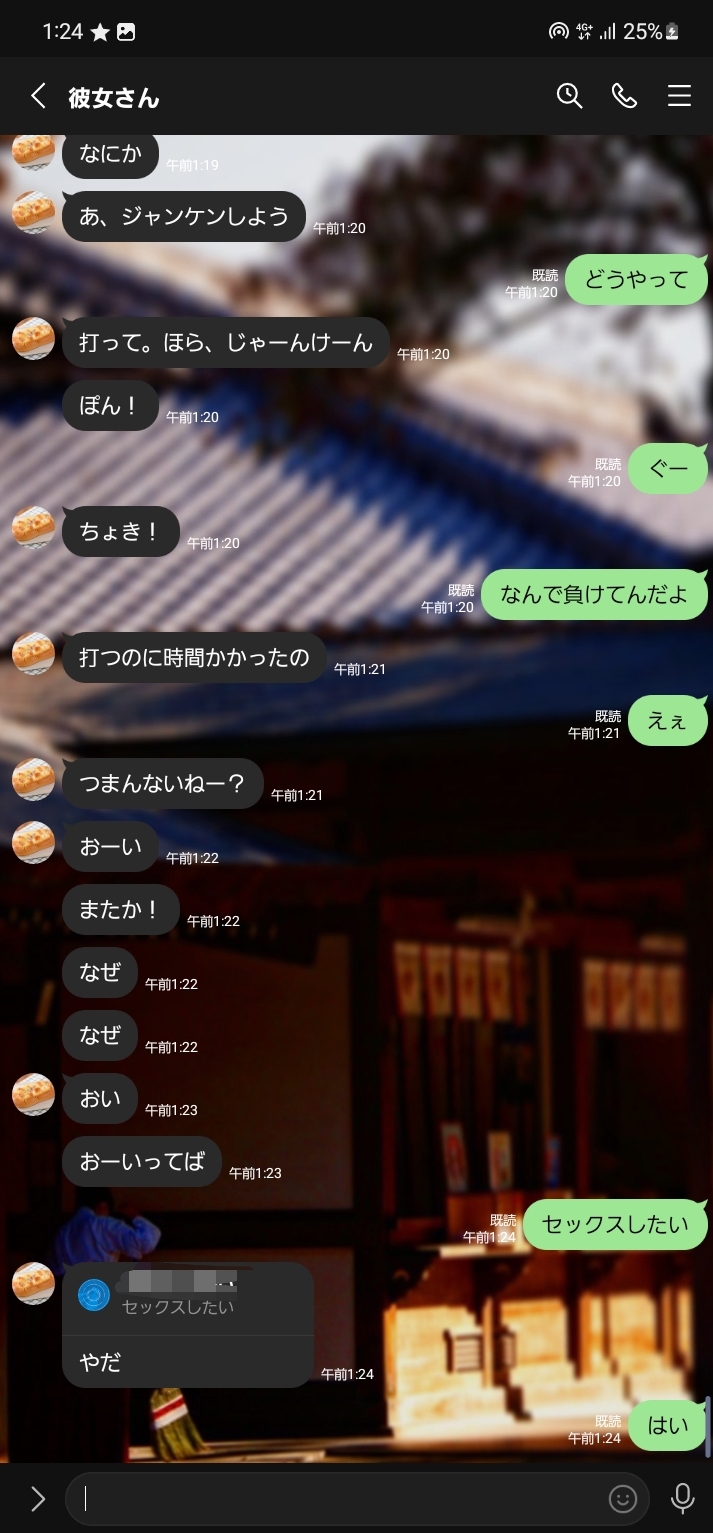Focus the message input field

point(340,1498)
